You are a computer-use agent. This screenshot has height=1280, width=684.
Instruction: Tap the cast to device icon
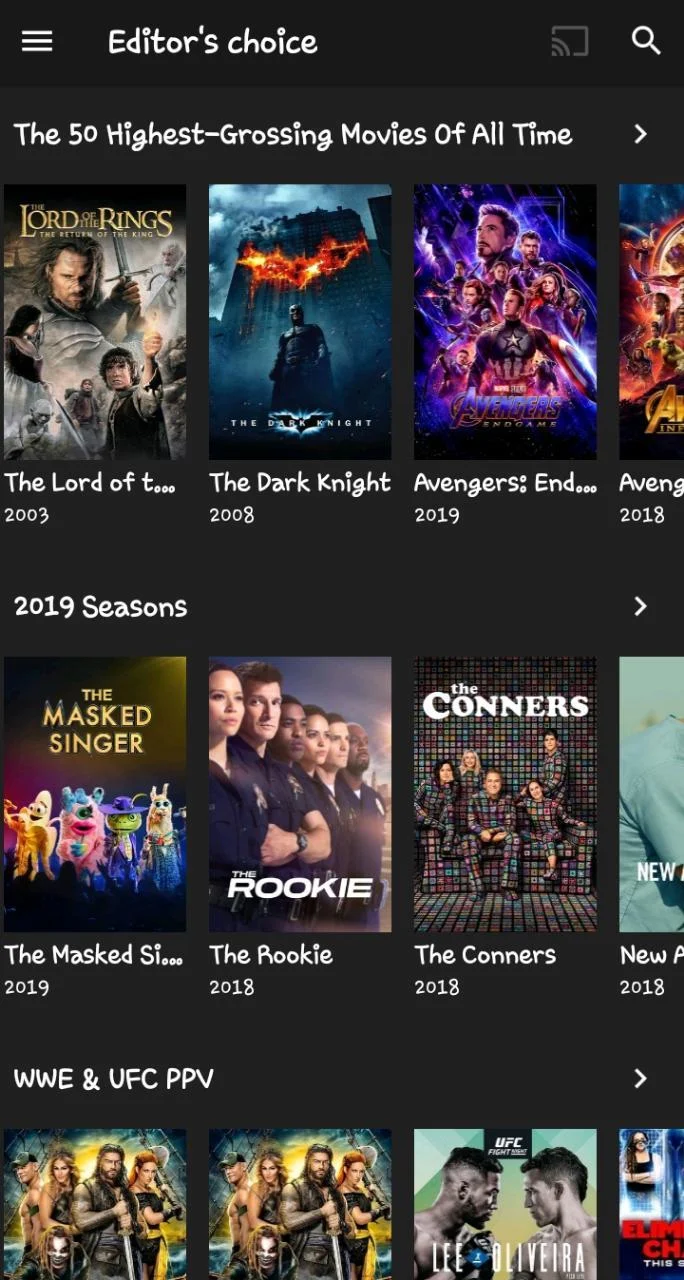569,42
